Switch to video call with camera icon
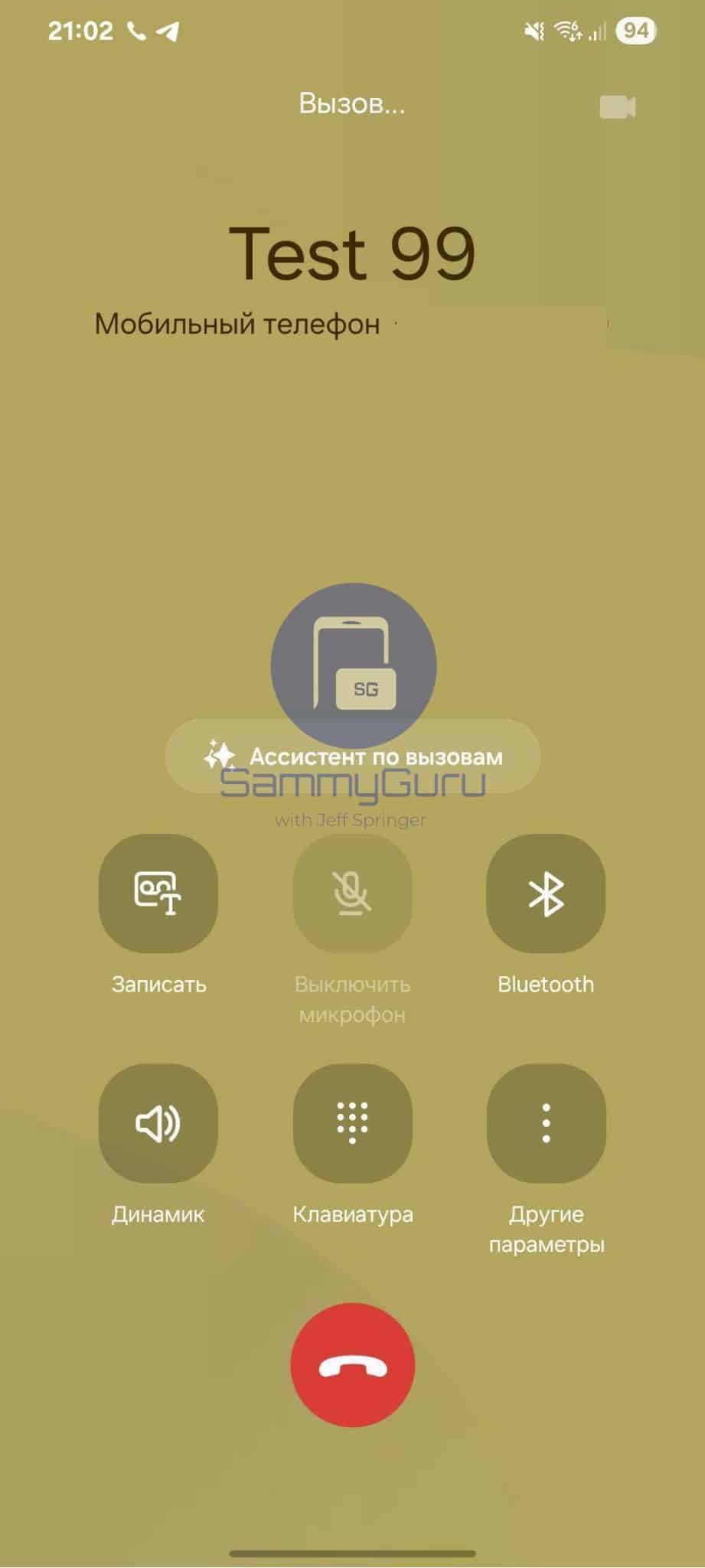This screenshot has height=1568, width=705. (617, 107)
